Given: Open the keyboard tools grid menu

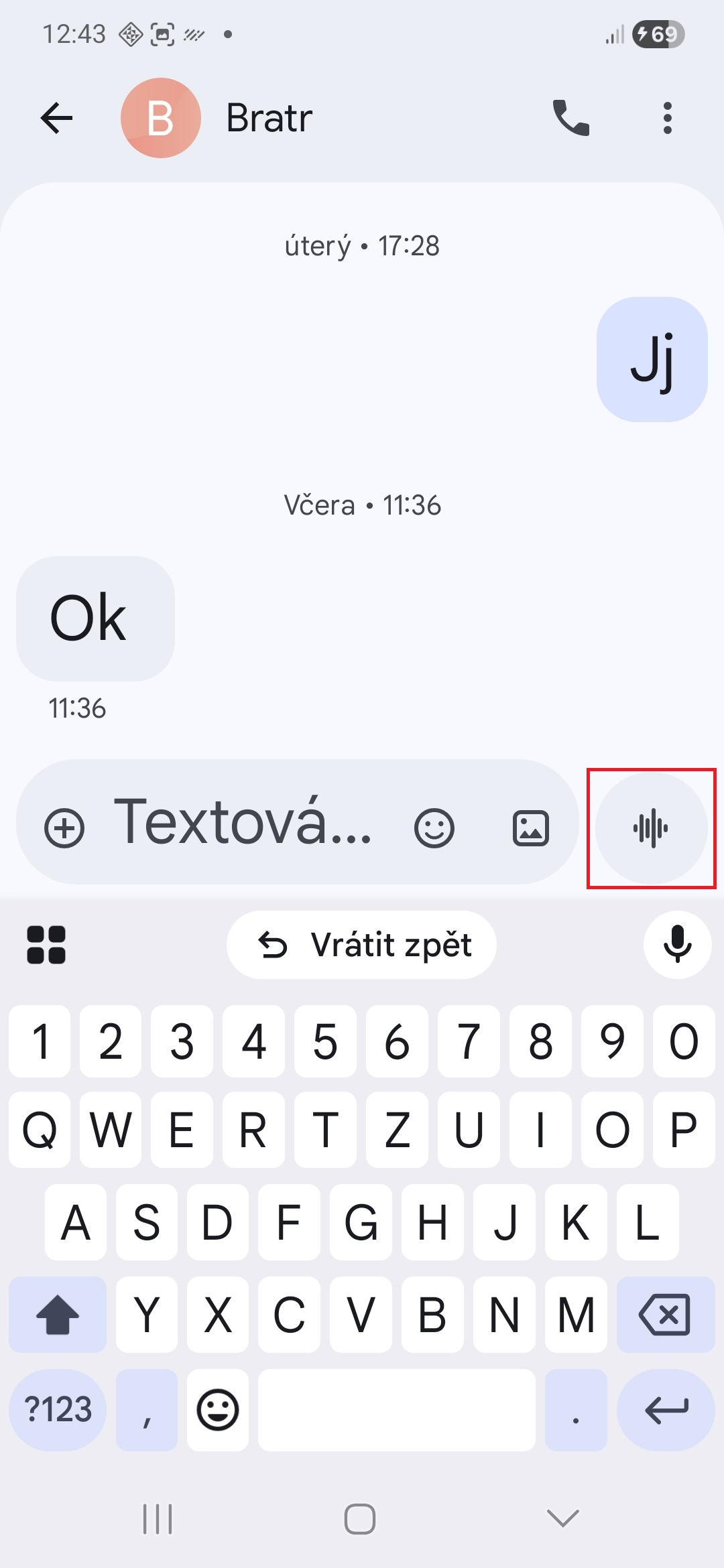Looking at the screenshot, I should 46,945.
